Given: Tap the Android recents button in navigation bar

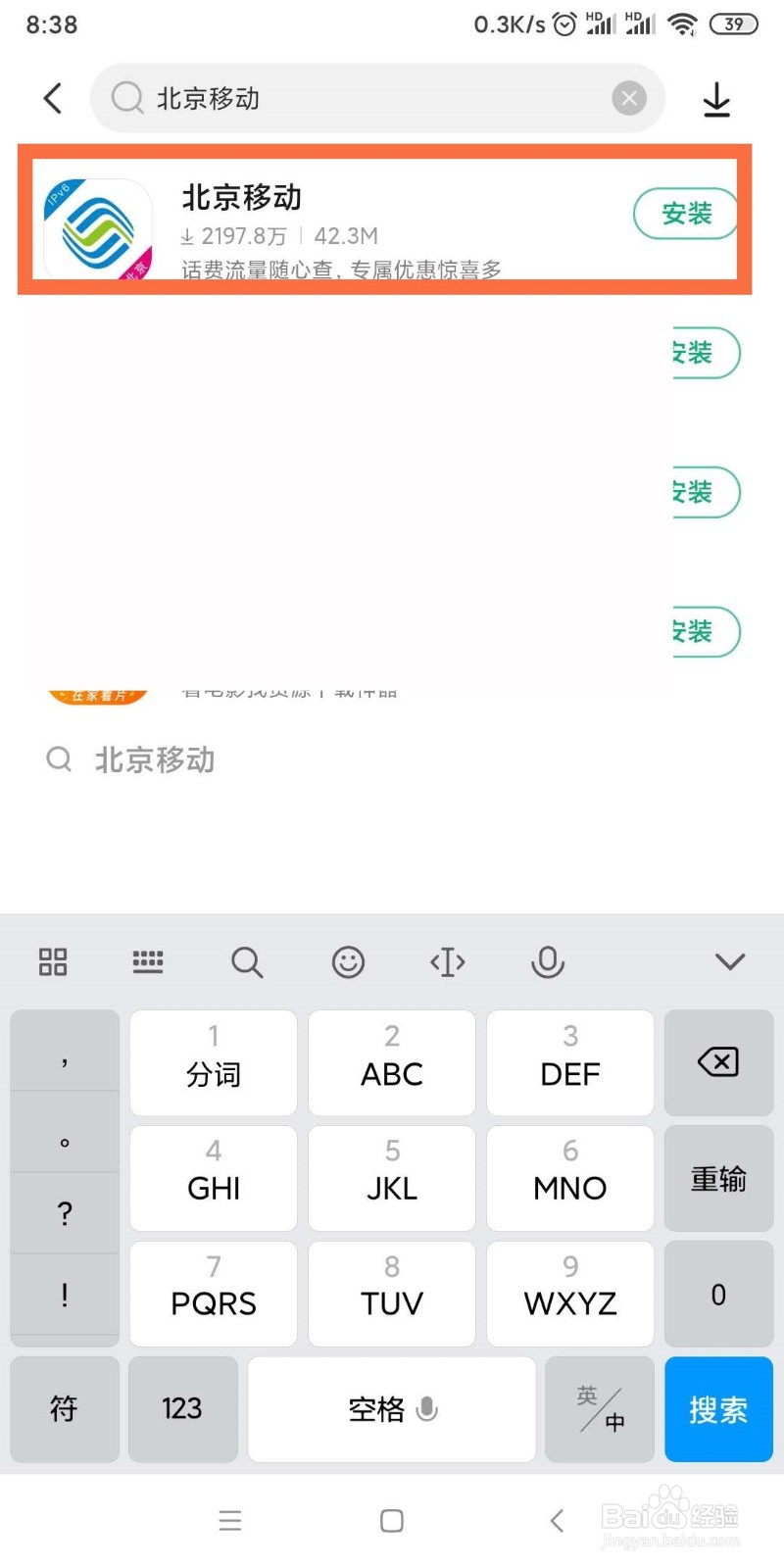Looking at the screenshot, I should (x=230, y=1520).
